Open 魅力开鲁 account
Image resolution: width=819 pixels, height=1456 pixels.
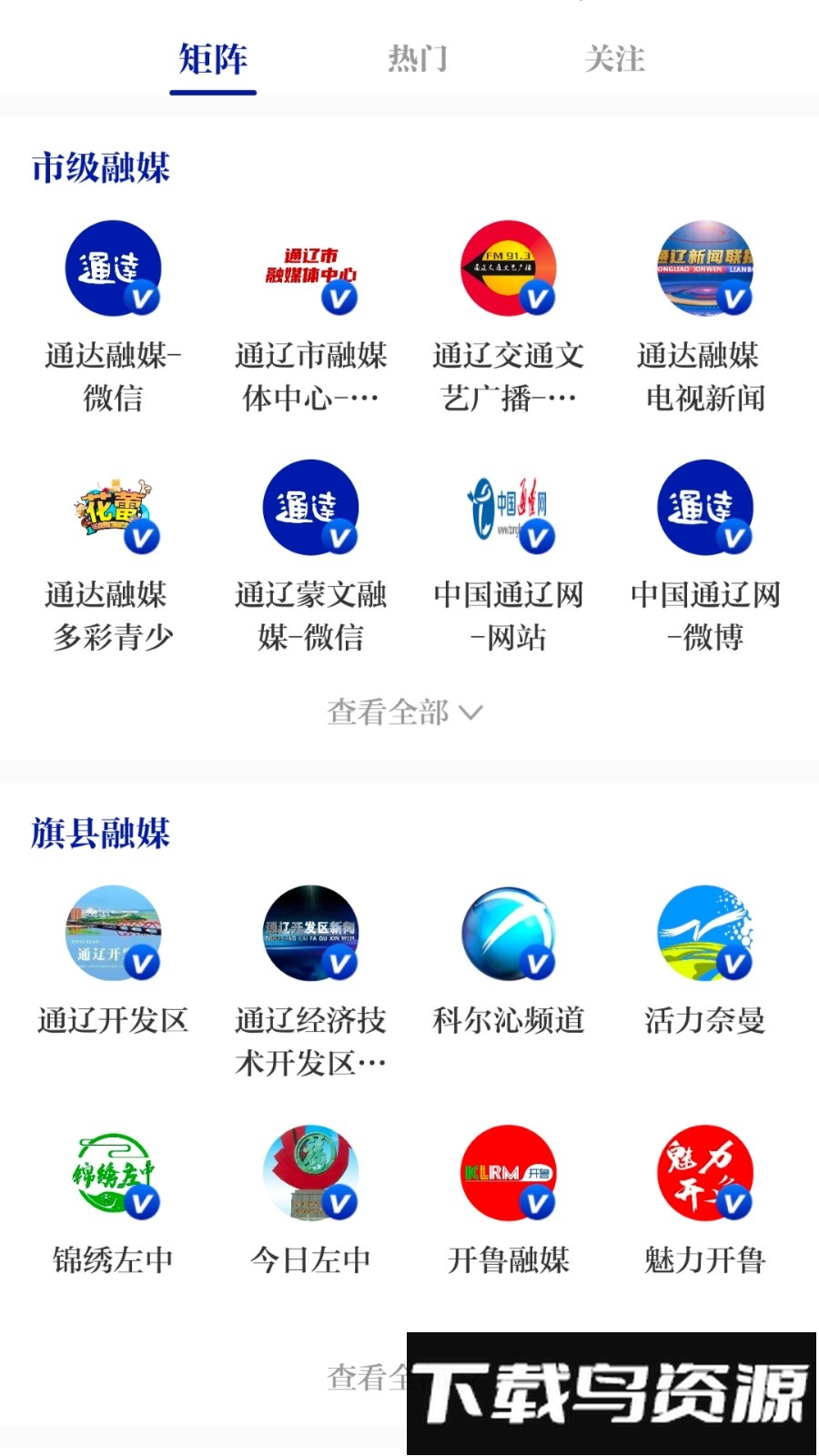[x=705, y=1174]
